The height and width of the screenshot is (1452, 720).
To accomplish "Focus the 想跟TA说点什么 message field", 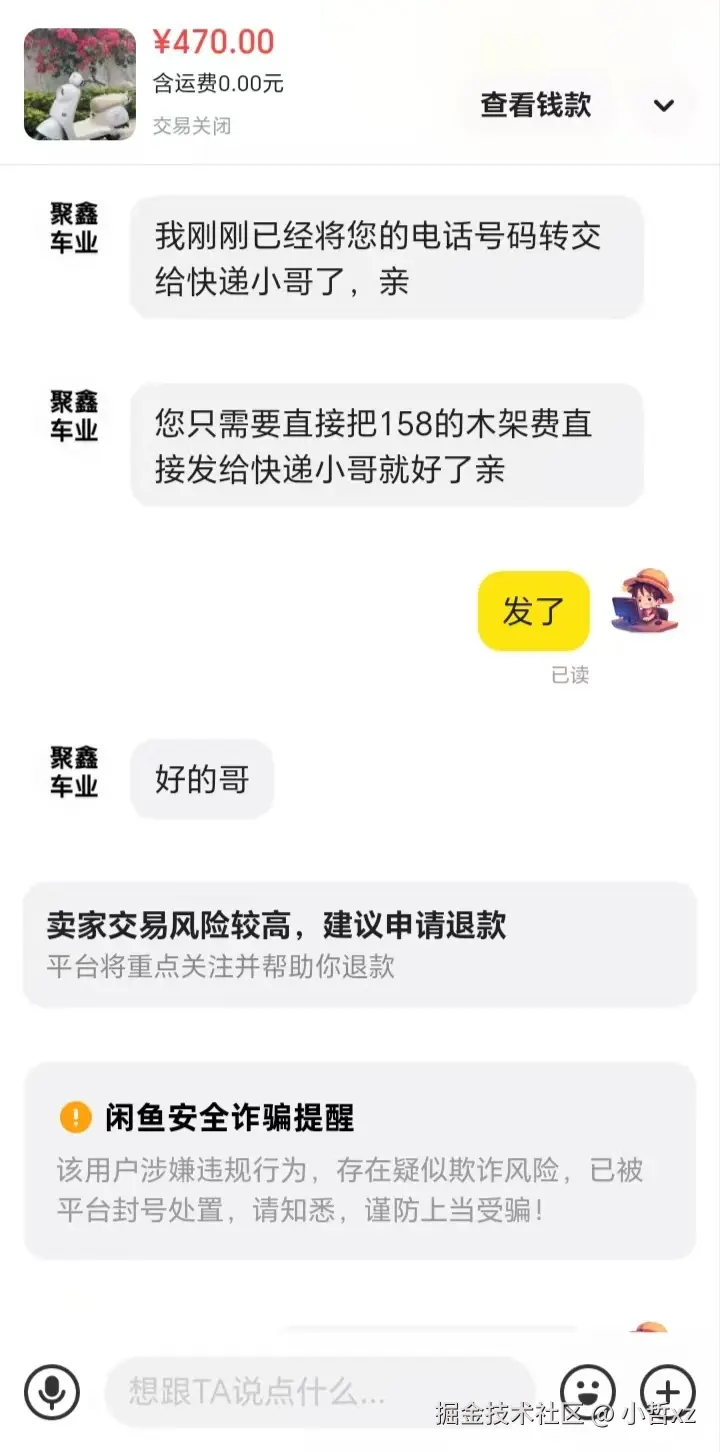I will [320, 1391].
